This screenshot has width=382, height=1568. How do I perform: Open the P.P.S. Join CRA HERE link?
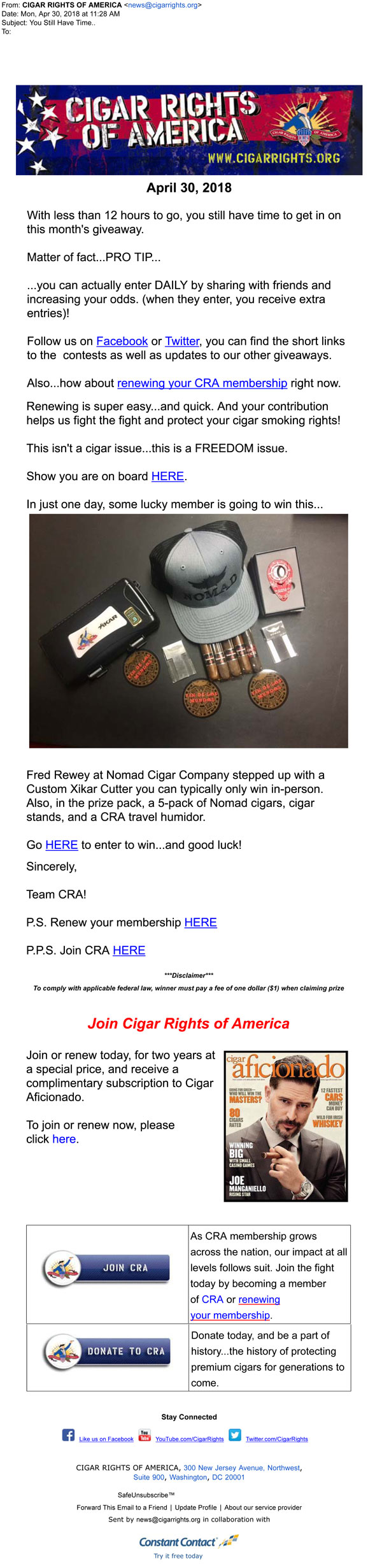click(x=129, y=951)
